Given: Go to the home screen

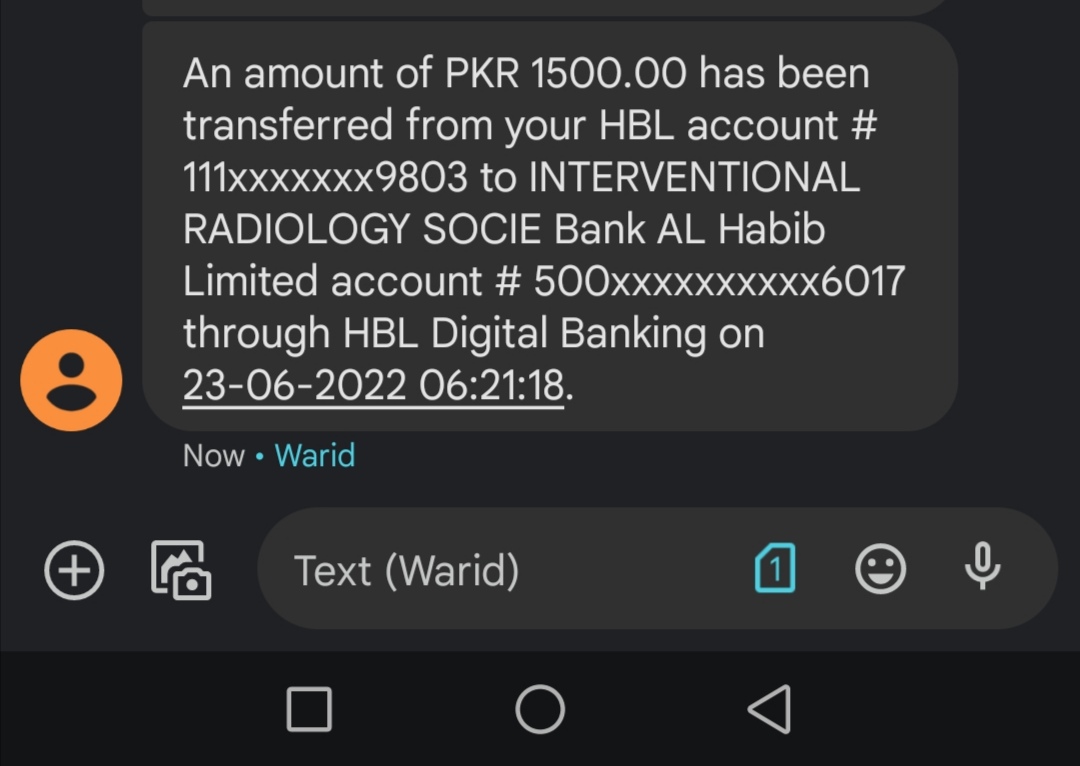Looking at the screenshot, I should [540, 709].
